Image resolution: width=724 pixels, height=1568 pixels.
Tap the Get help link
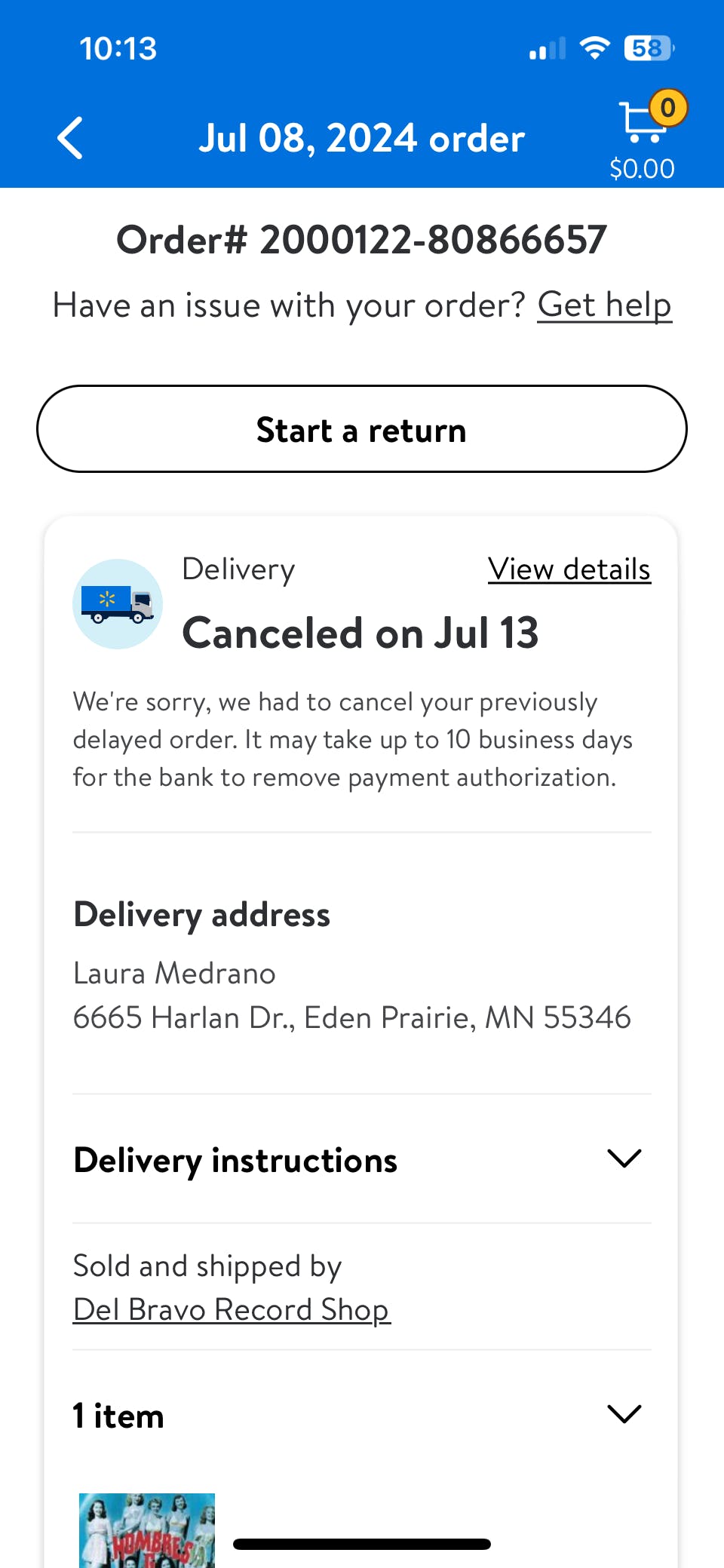pyautogui.click(x=603, y=305)
